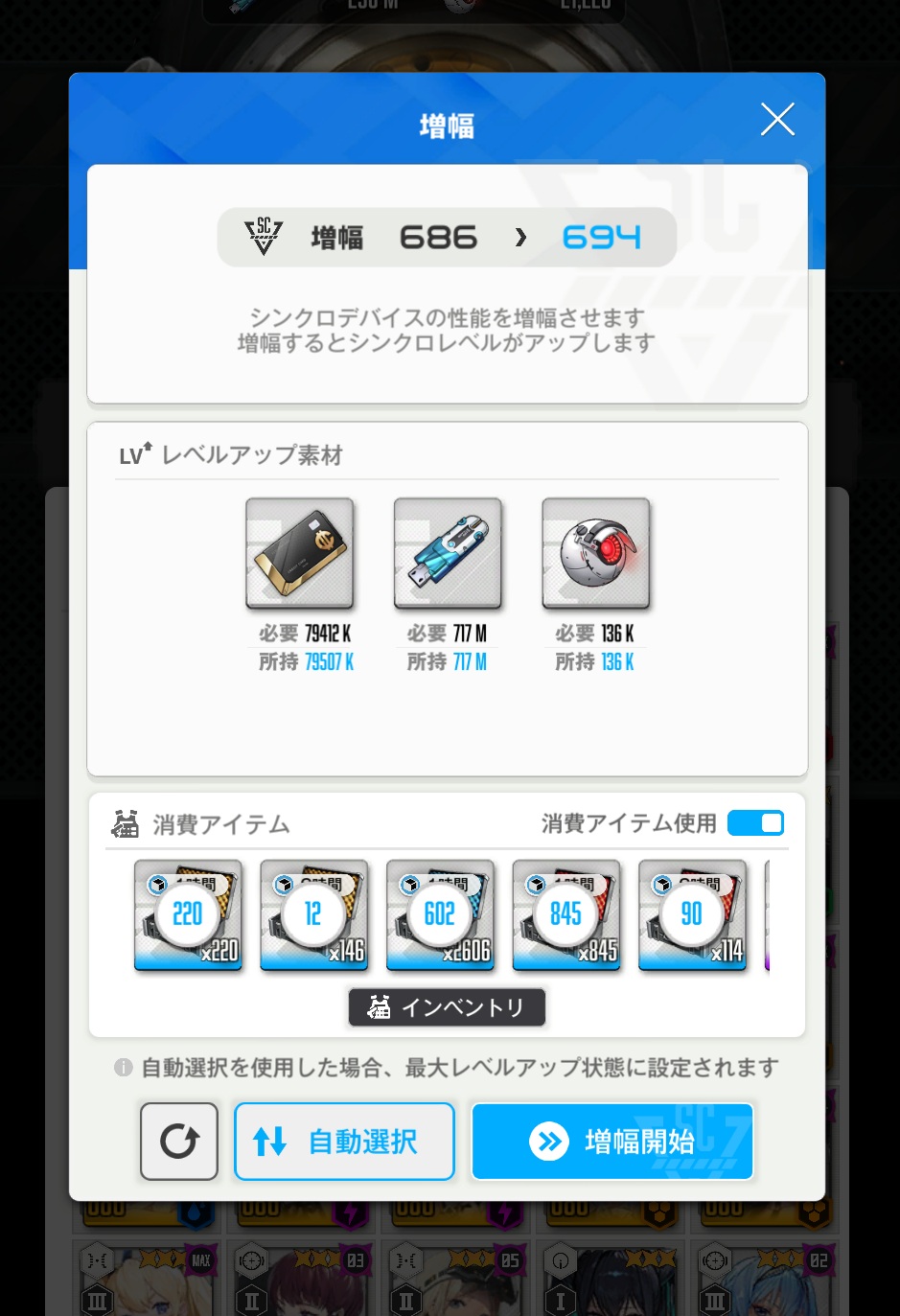This screenshot has width=900, height=1316.
Task: Select the consumable item with x114
Action: coord(692,915)
